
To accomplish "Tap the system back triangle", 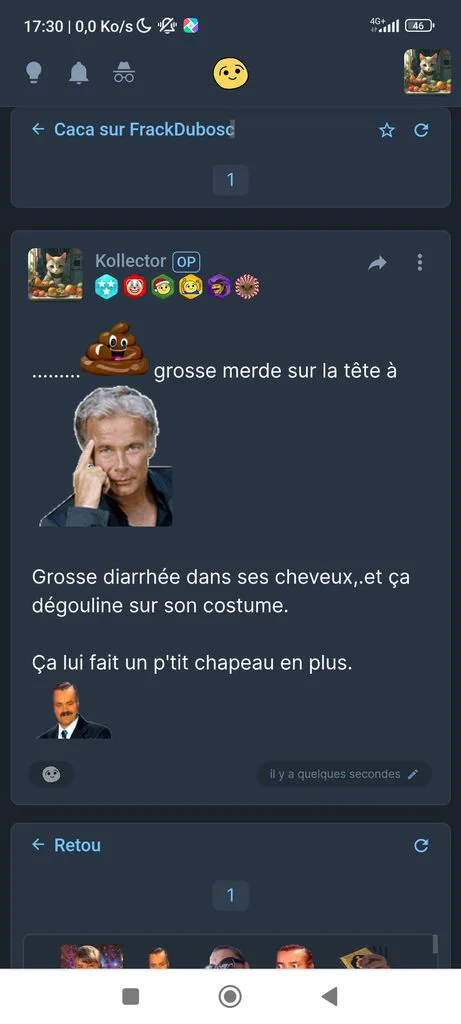I will tap(330, 997).
